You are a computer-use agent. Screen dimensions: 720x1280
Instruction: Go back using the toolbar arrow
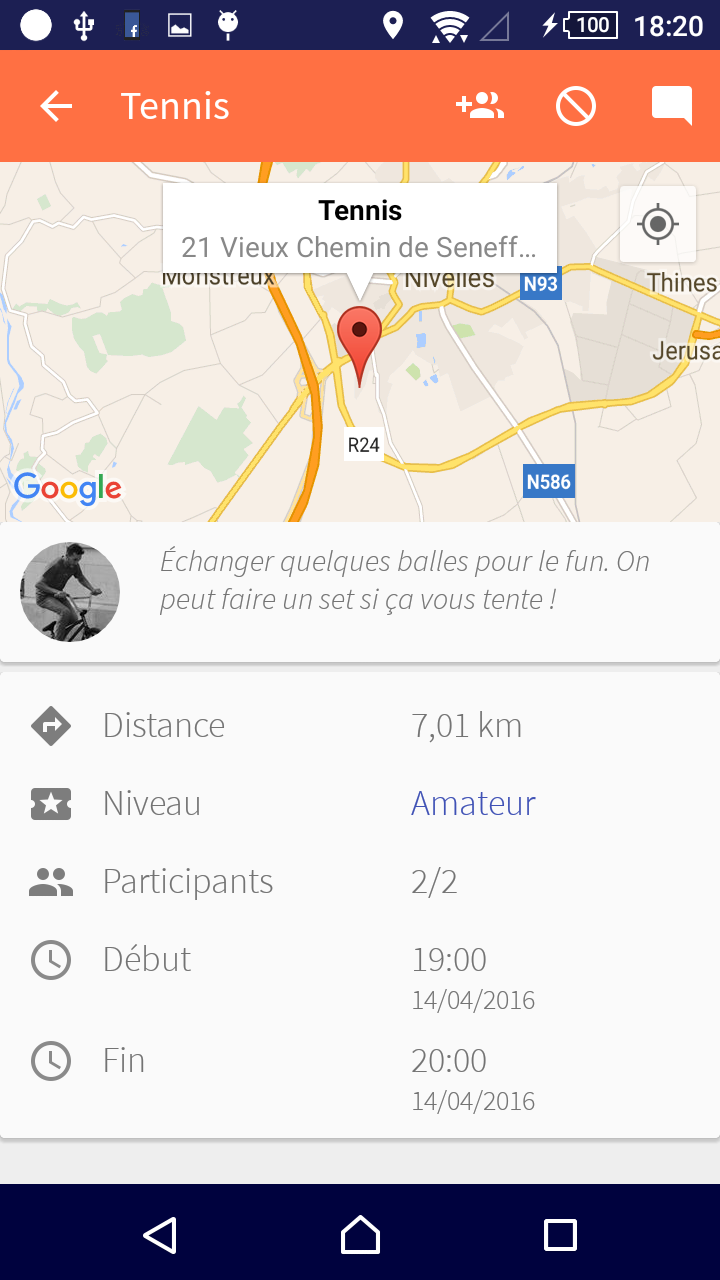pos(56,106)
